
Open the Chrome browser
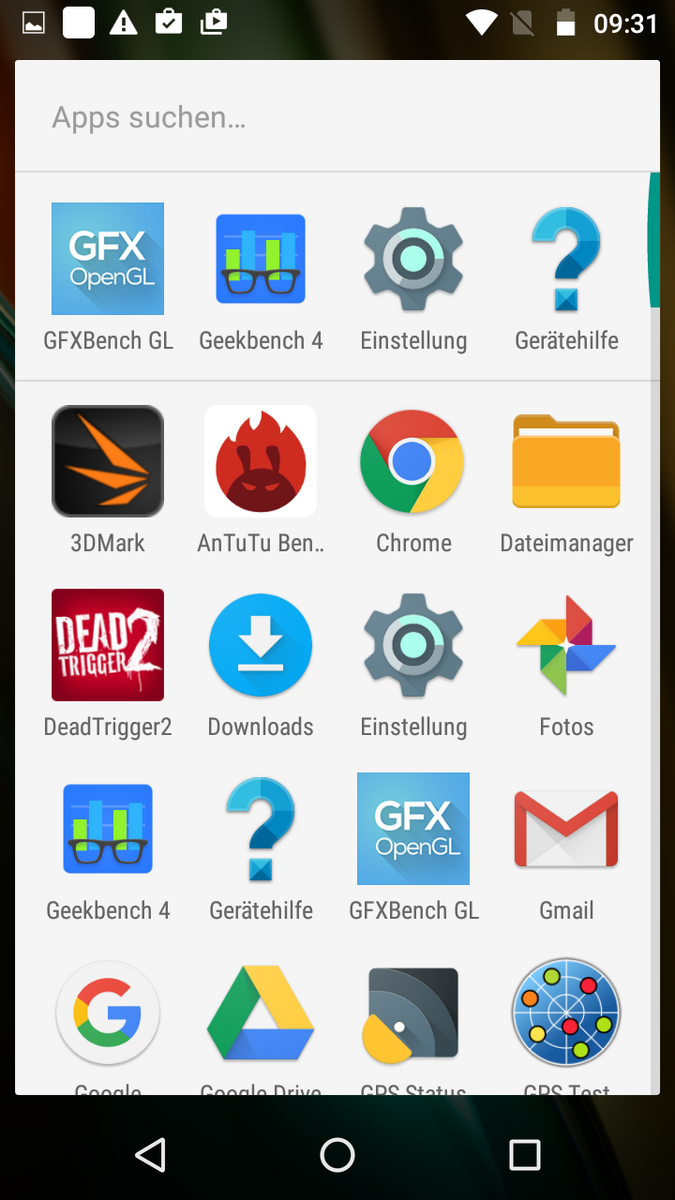(413, 462)
